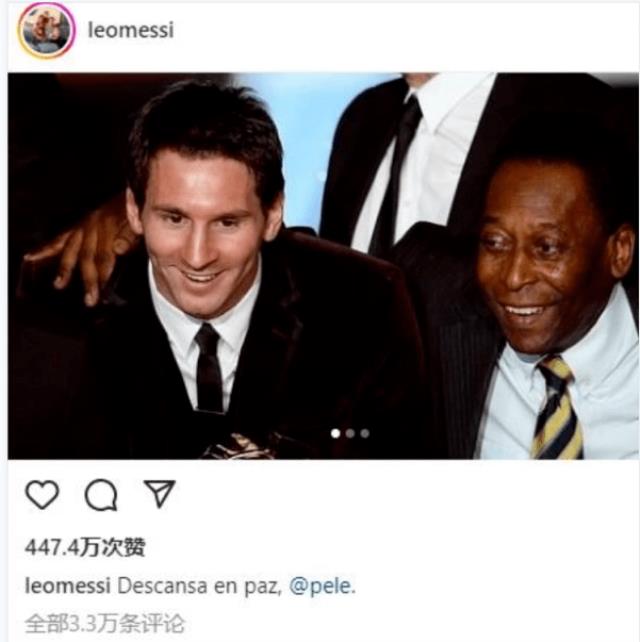View all 3.3万 comments
This screenshot has height=642, width=640.
coord(105,623)
